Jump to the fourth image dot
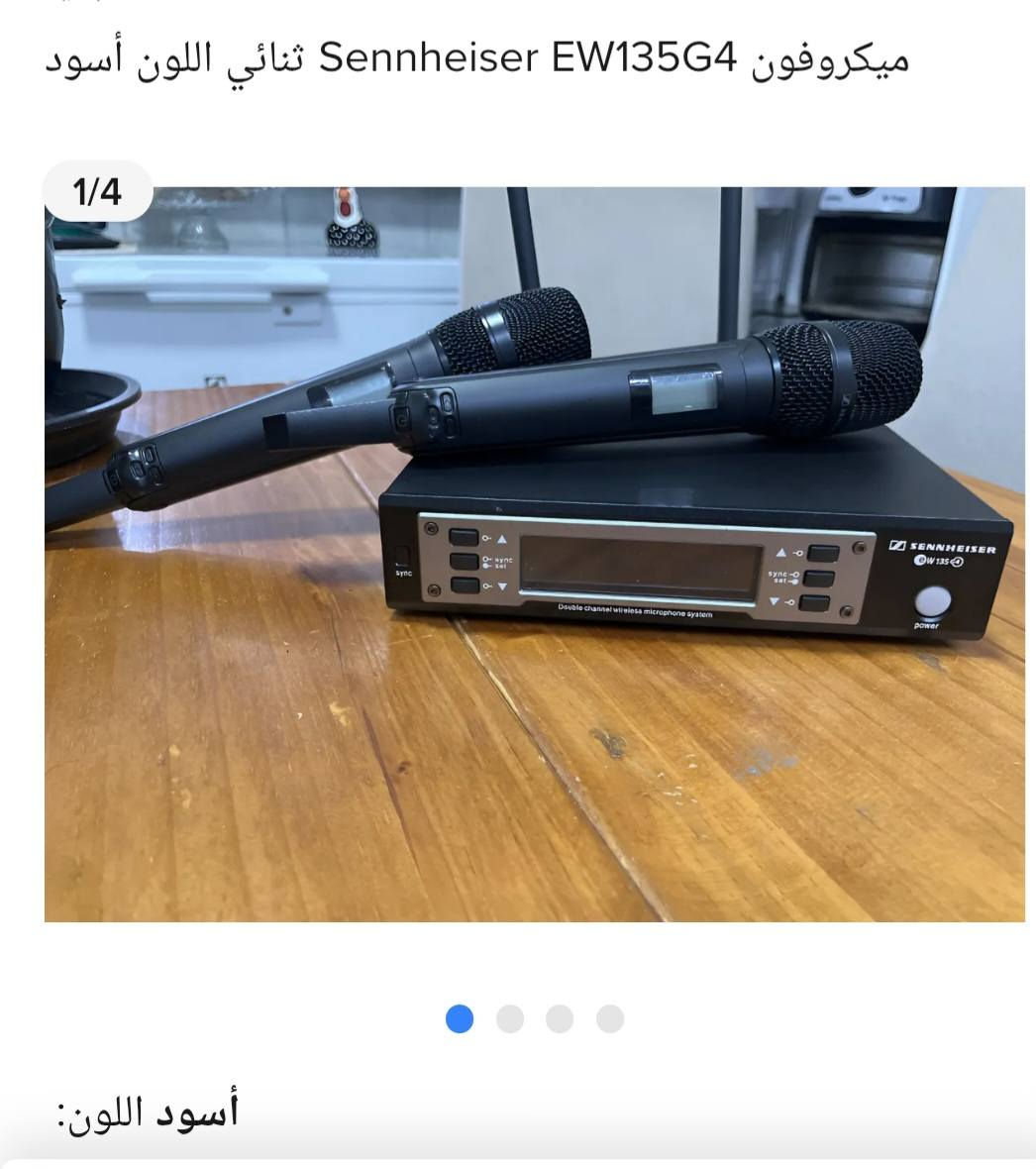The image size is (1036, 1169). pyautogui.click(x=610, y=1018)
